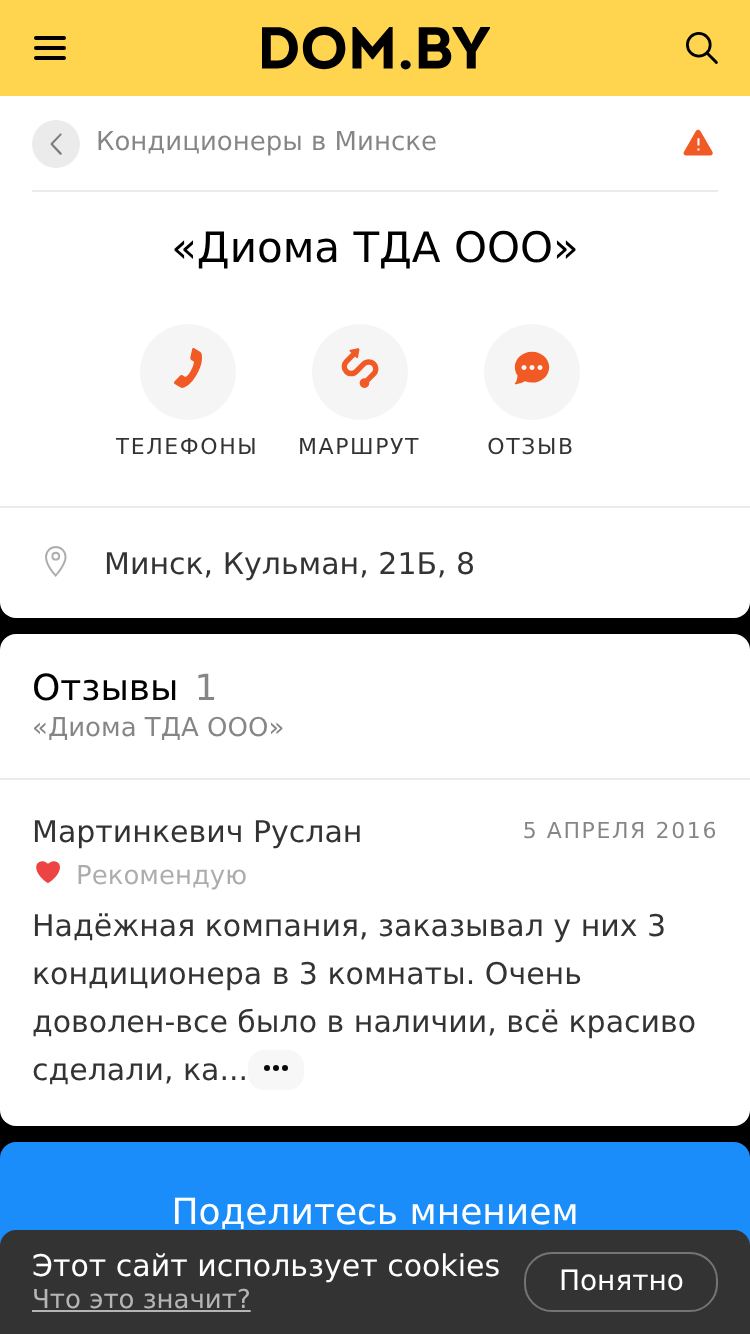Report an error via warning triangle
Viewport: 750px width, 1334px height.
(698, 143)
